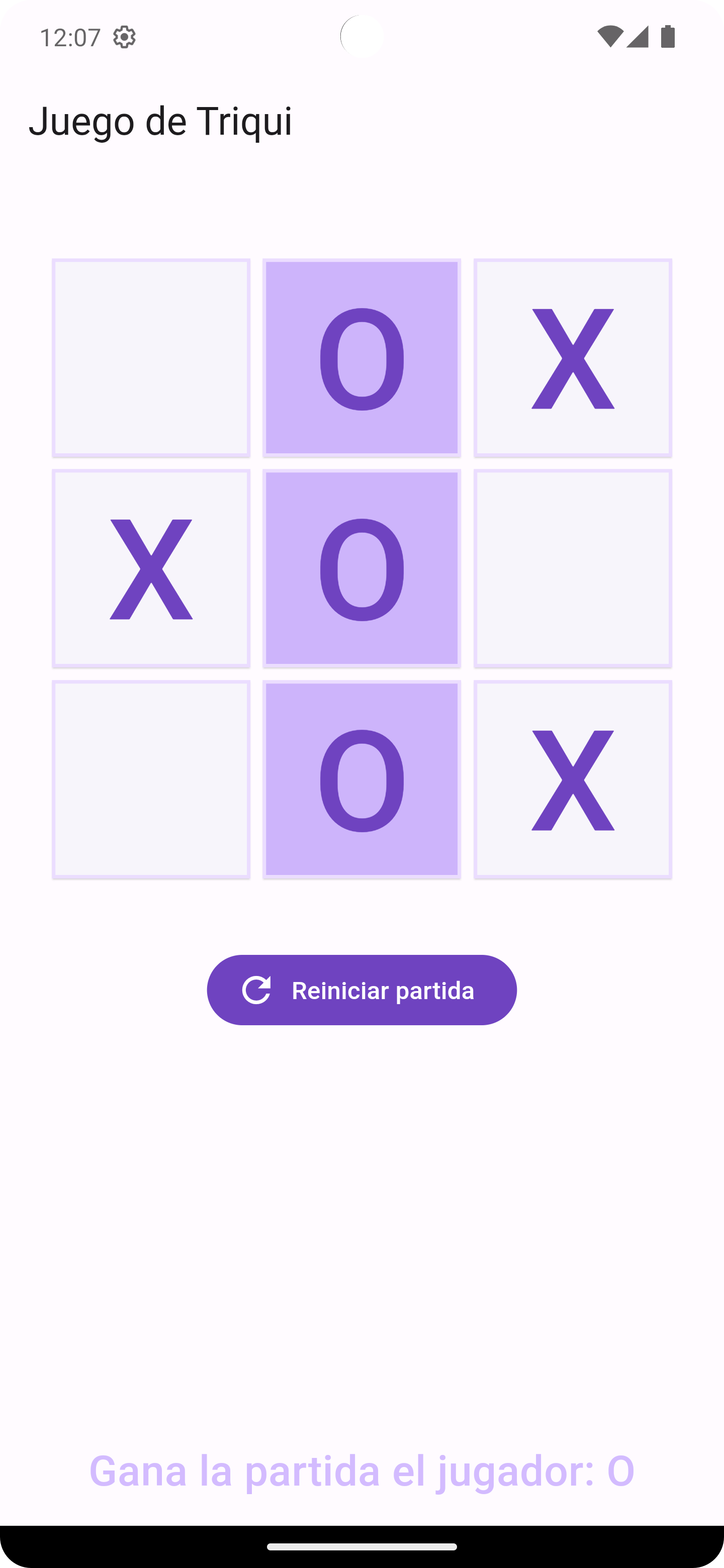The height and width of the screenshot is (1568, 724).
Task: Select the X cell in the bottom row
Action: tap(572, 779)
